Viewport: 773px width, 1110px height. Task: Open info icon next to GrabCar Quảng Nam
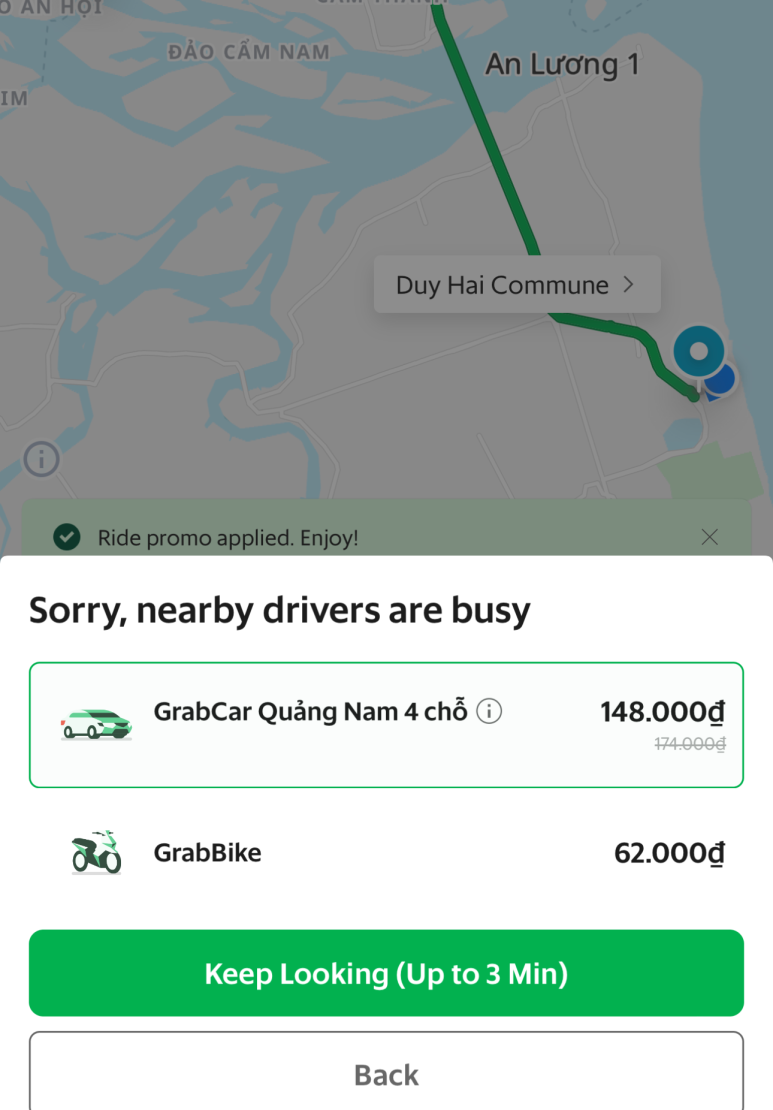point(489,711)
